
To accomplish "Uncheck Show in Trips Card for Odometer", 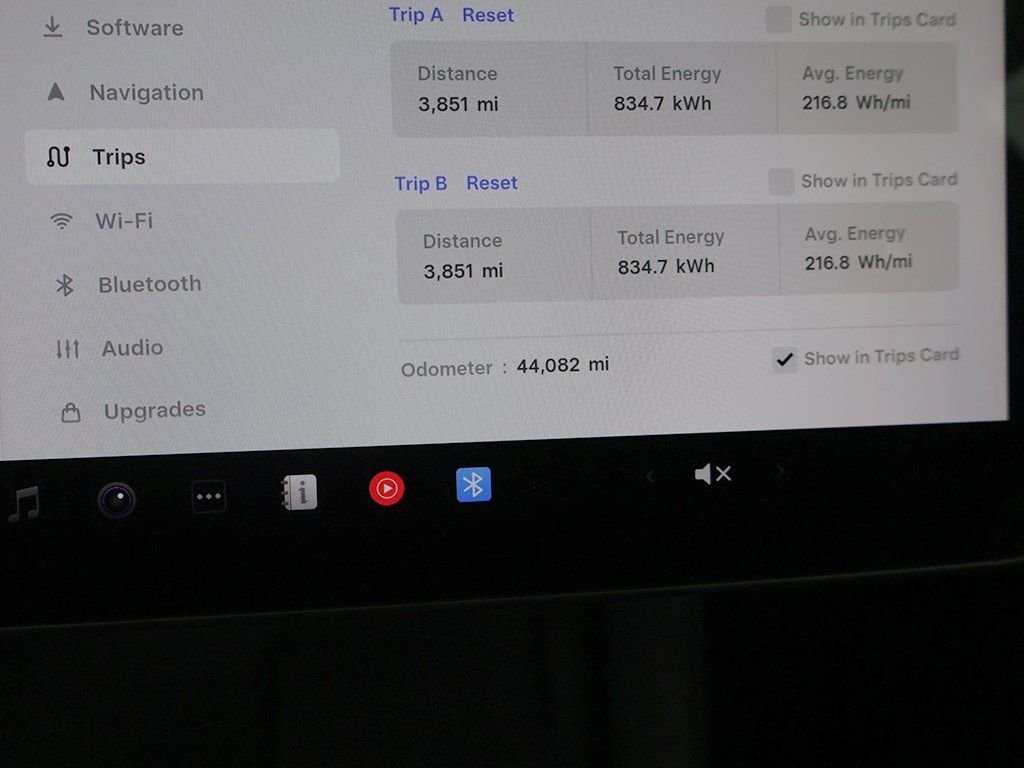I will (785, 359).
